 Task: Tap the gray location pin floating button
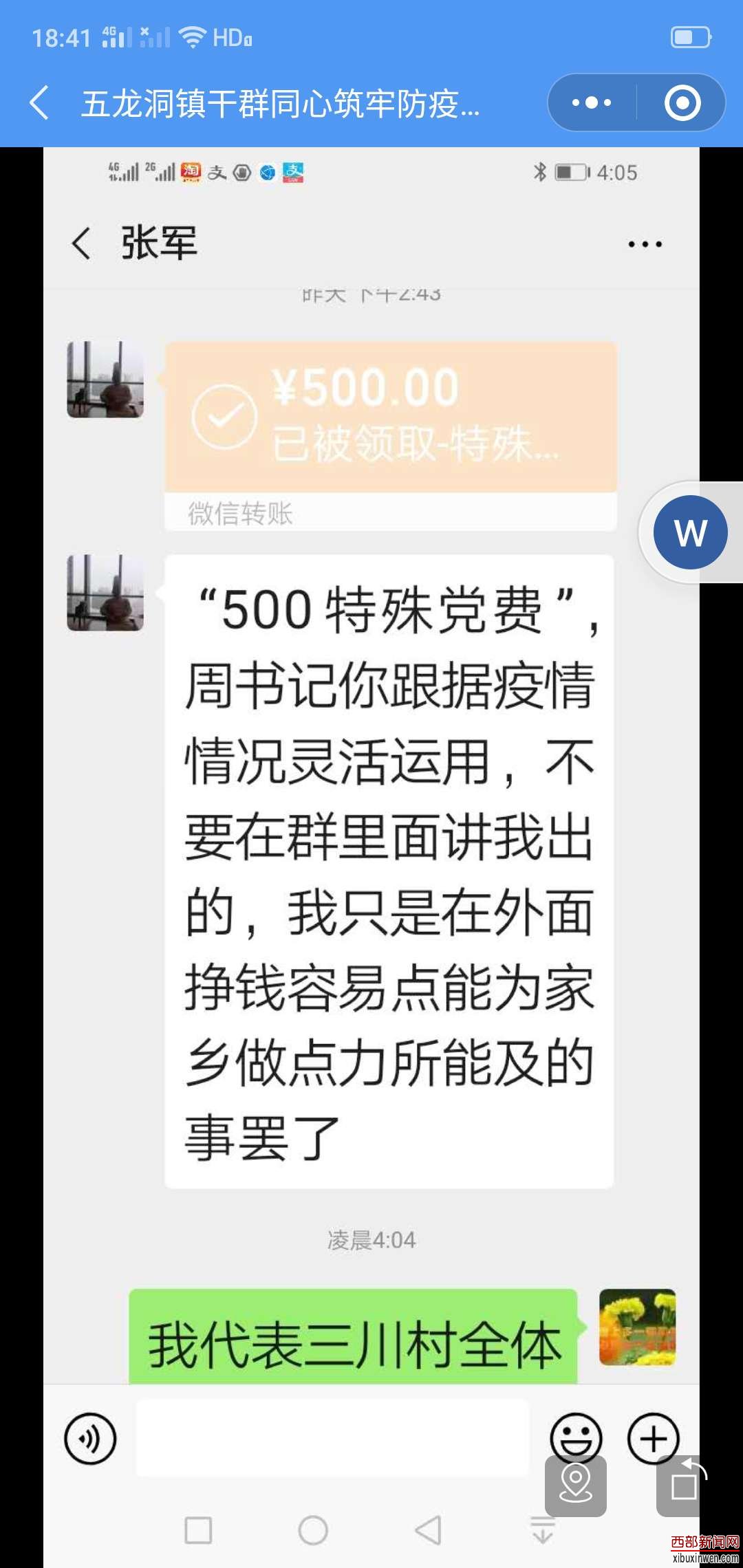(x=576, y=1485)
